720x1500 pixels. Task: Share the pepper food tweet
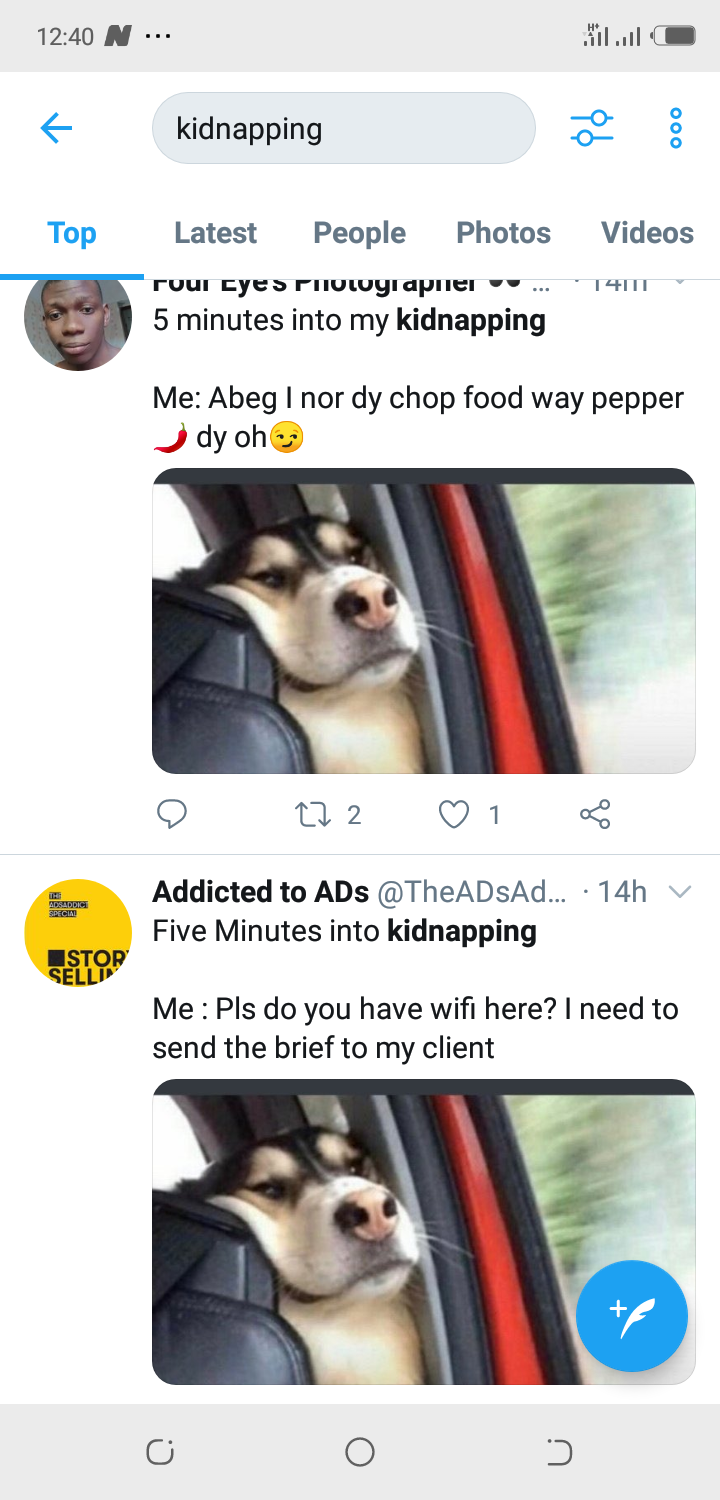(x=595, y=815)
